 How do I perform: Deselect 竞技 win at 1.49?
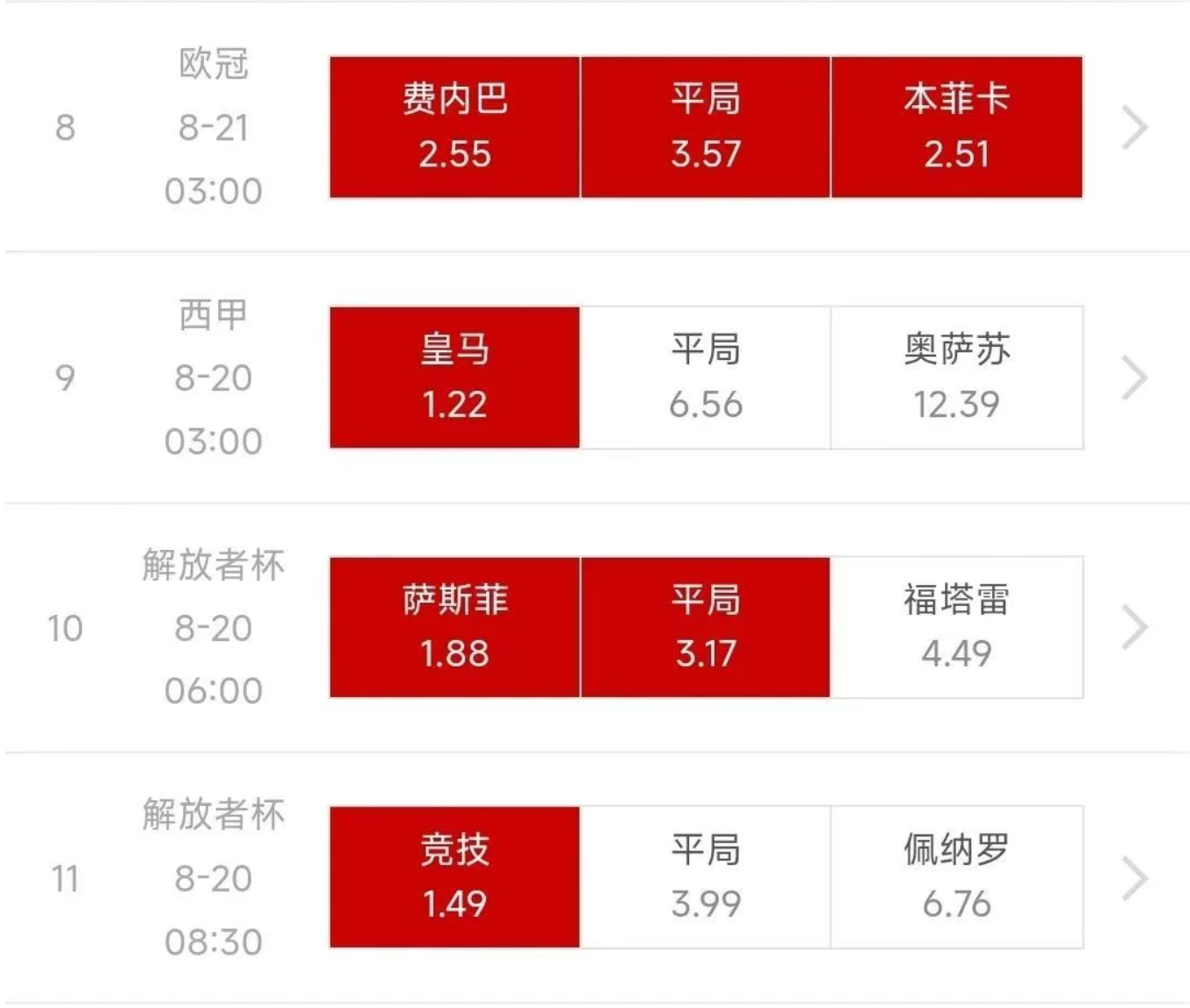coord(454,877)
